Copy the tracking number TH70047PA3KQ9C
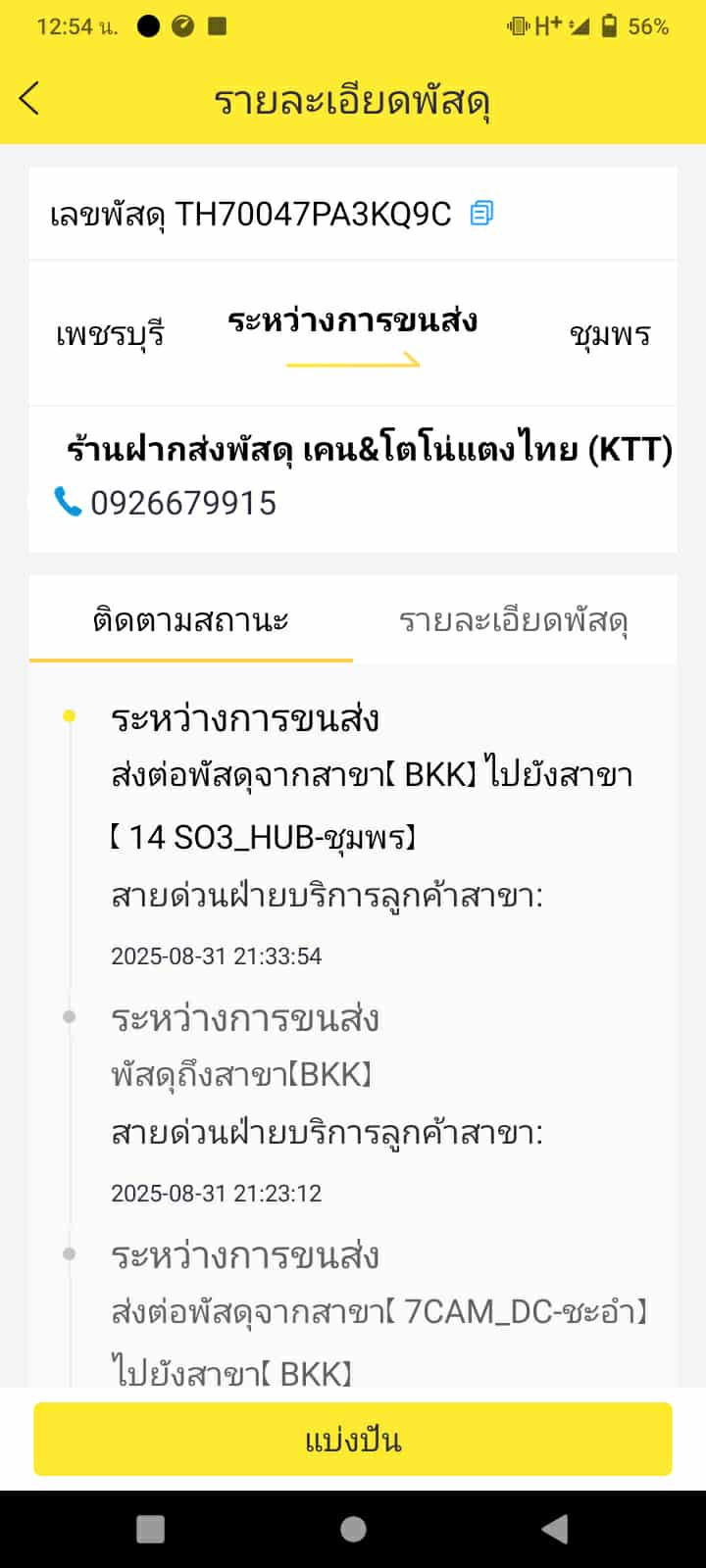The height and width of the screenshot is (1568, 706). point(481,213)
